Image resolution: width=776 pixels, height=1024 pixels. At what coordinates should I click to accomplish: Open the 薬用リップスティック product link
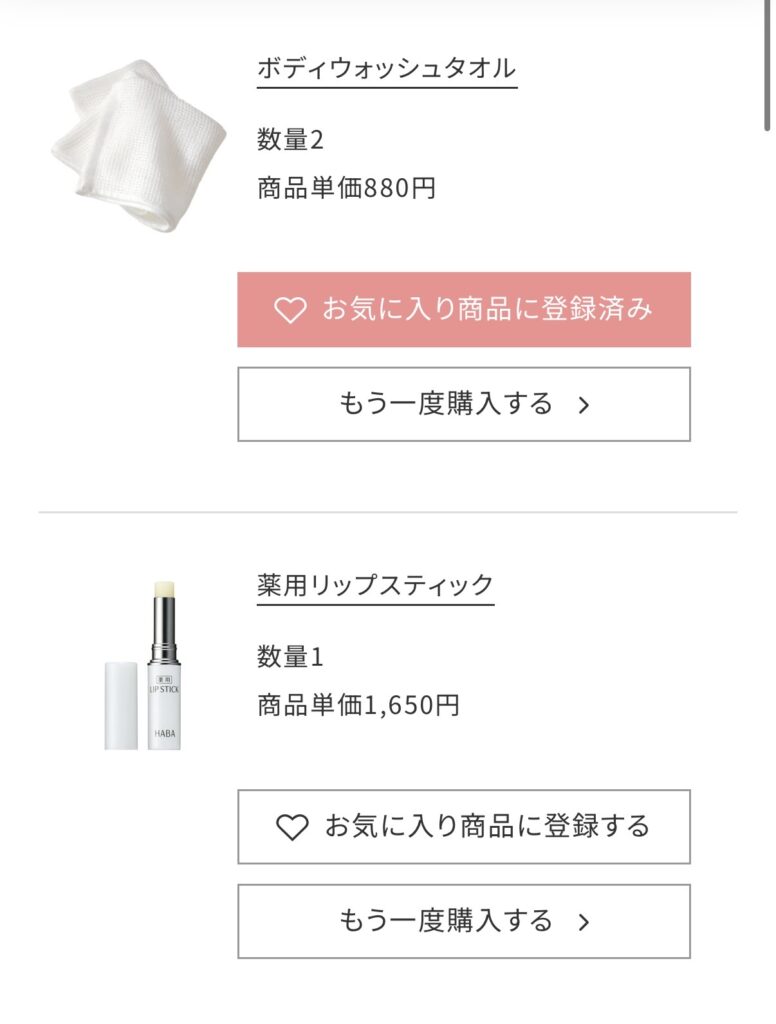pyautogui.click(x=375, y=585)
